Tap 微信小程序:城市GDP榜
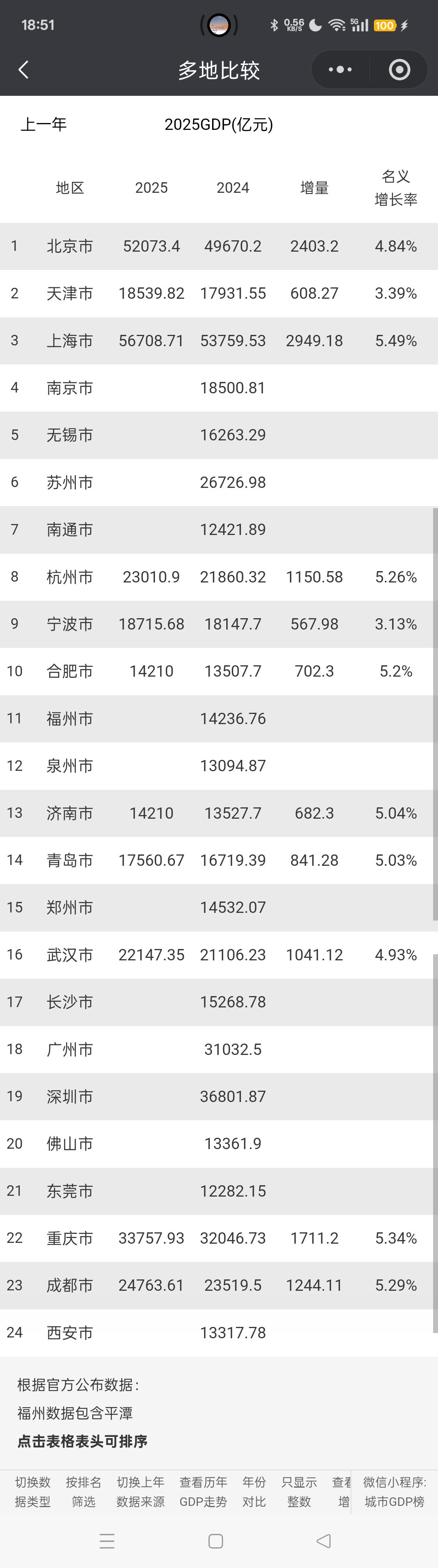This screenshot has width=438, height=1568. (395, 1492)
